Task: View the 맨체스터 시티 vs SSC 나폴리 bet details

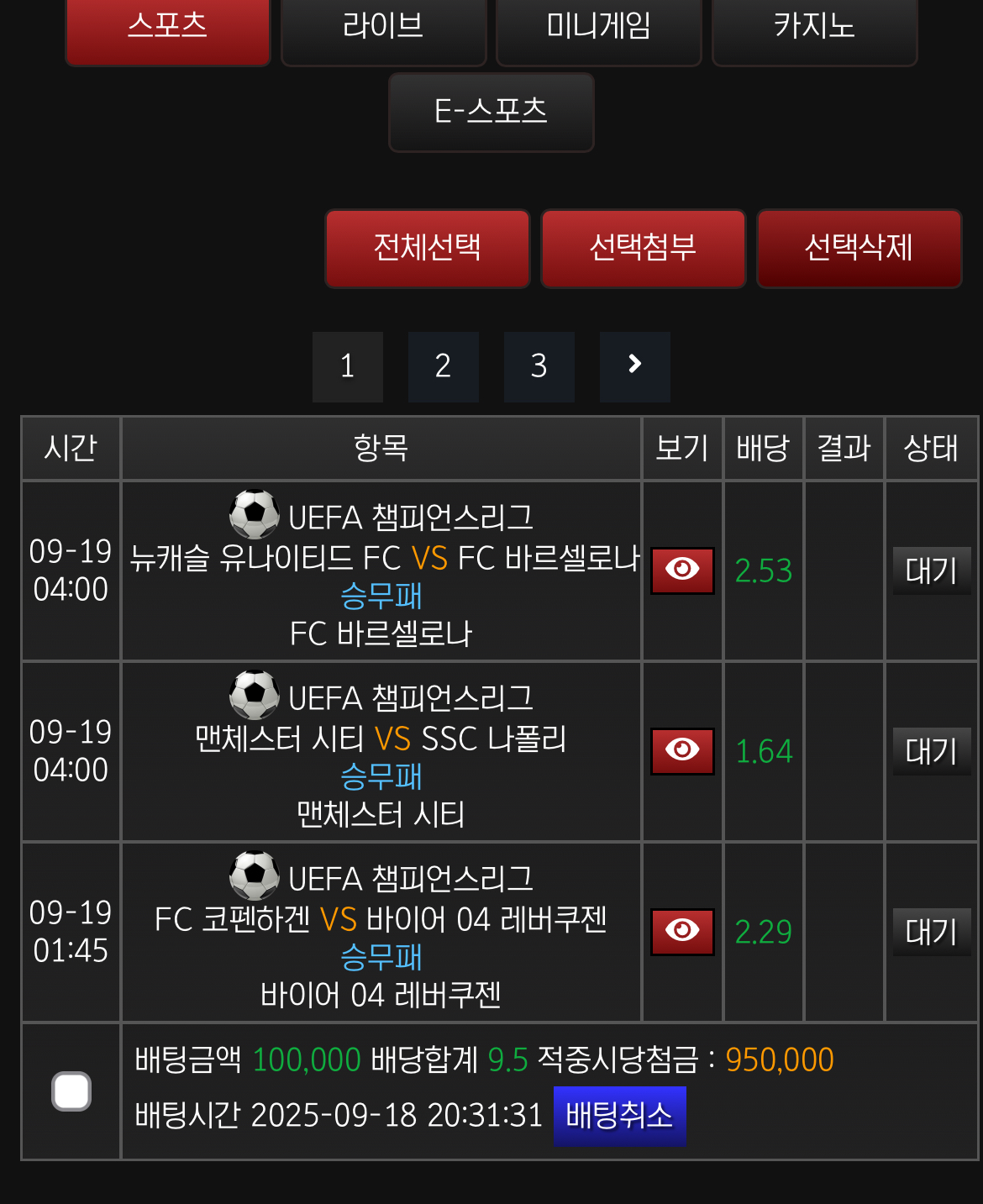Action: tap(681, 750)
